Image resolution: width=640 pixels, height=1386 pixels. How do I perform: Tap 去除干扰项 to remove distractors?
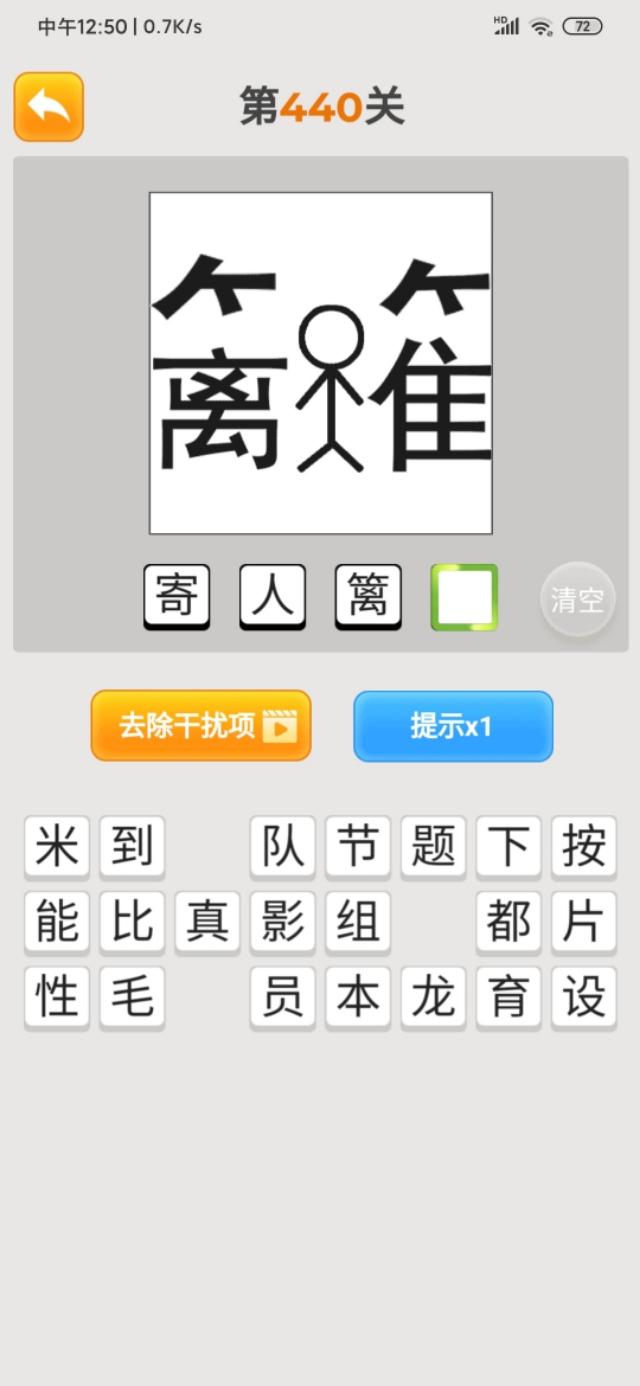[201, 726]
